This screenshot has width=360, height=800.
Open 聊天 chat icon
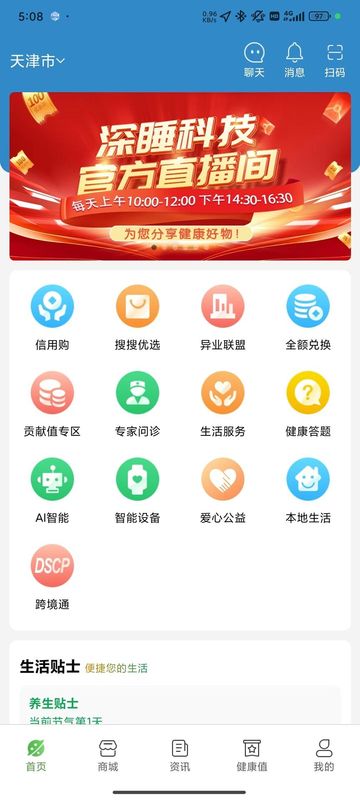[254, 60]
